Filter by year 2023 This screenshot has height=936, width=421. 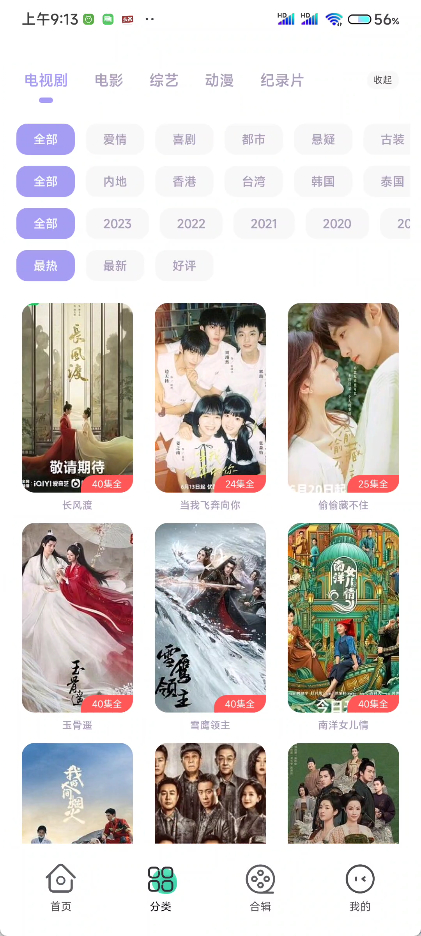pos(117,224)
